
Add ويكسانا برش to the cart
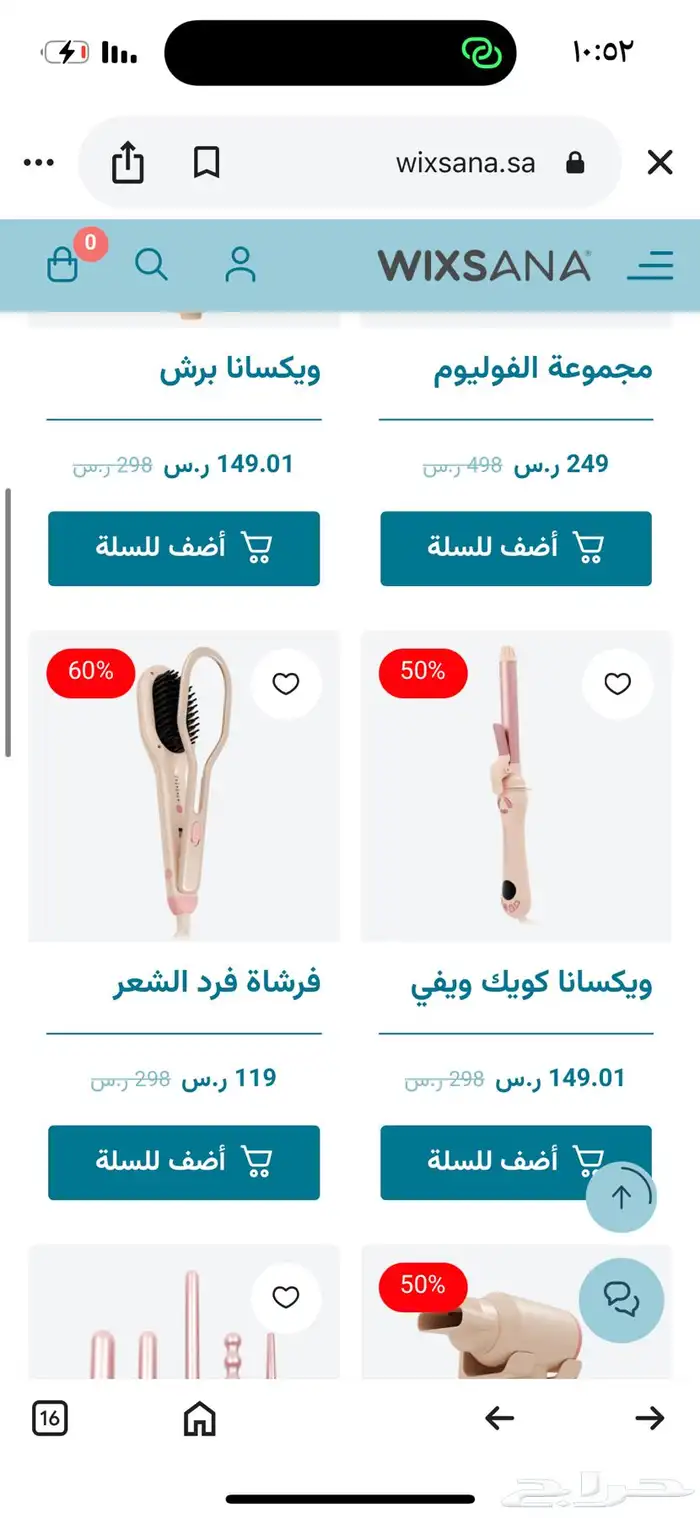pos(184,548)
